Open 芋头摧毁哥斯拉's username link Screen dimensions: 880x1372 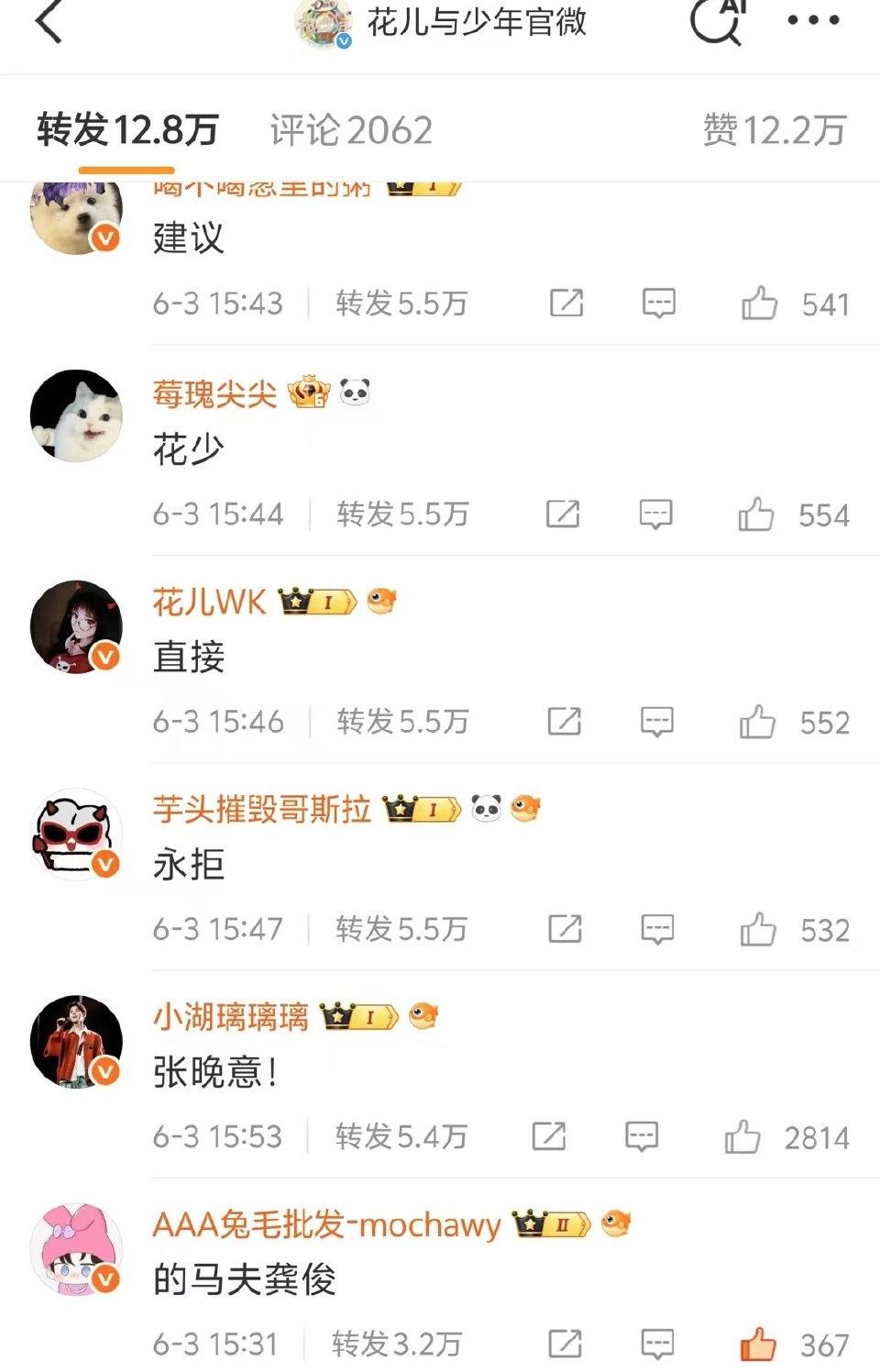pyautogui.click(x=261, y=810)
